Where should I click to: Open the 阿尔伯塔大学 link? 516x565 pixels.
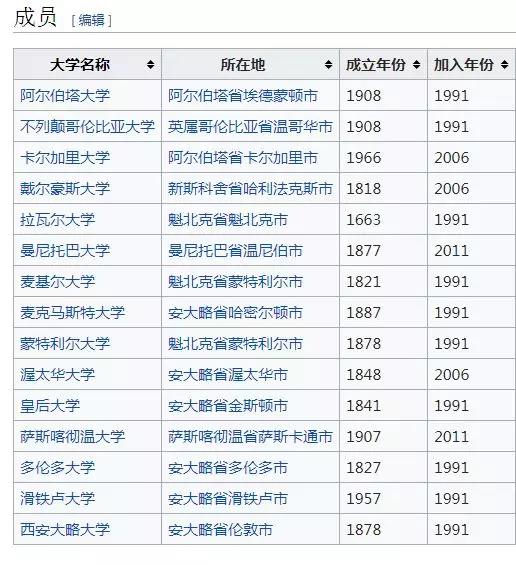tap(65, 96)
